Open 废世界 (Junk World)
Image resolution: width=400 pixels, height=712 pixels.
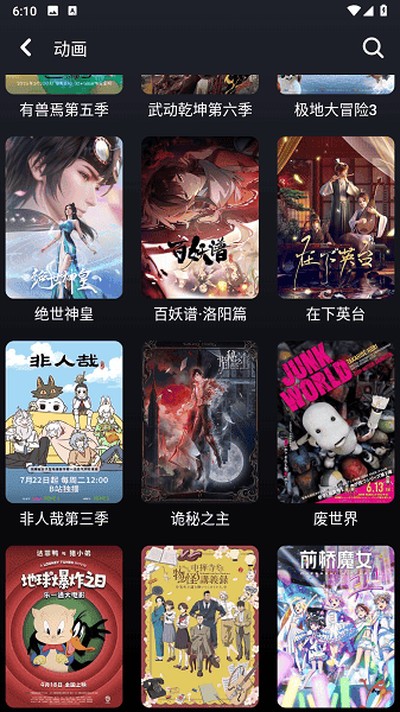(336, 422)
